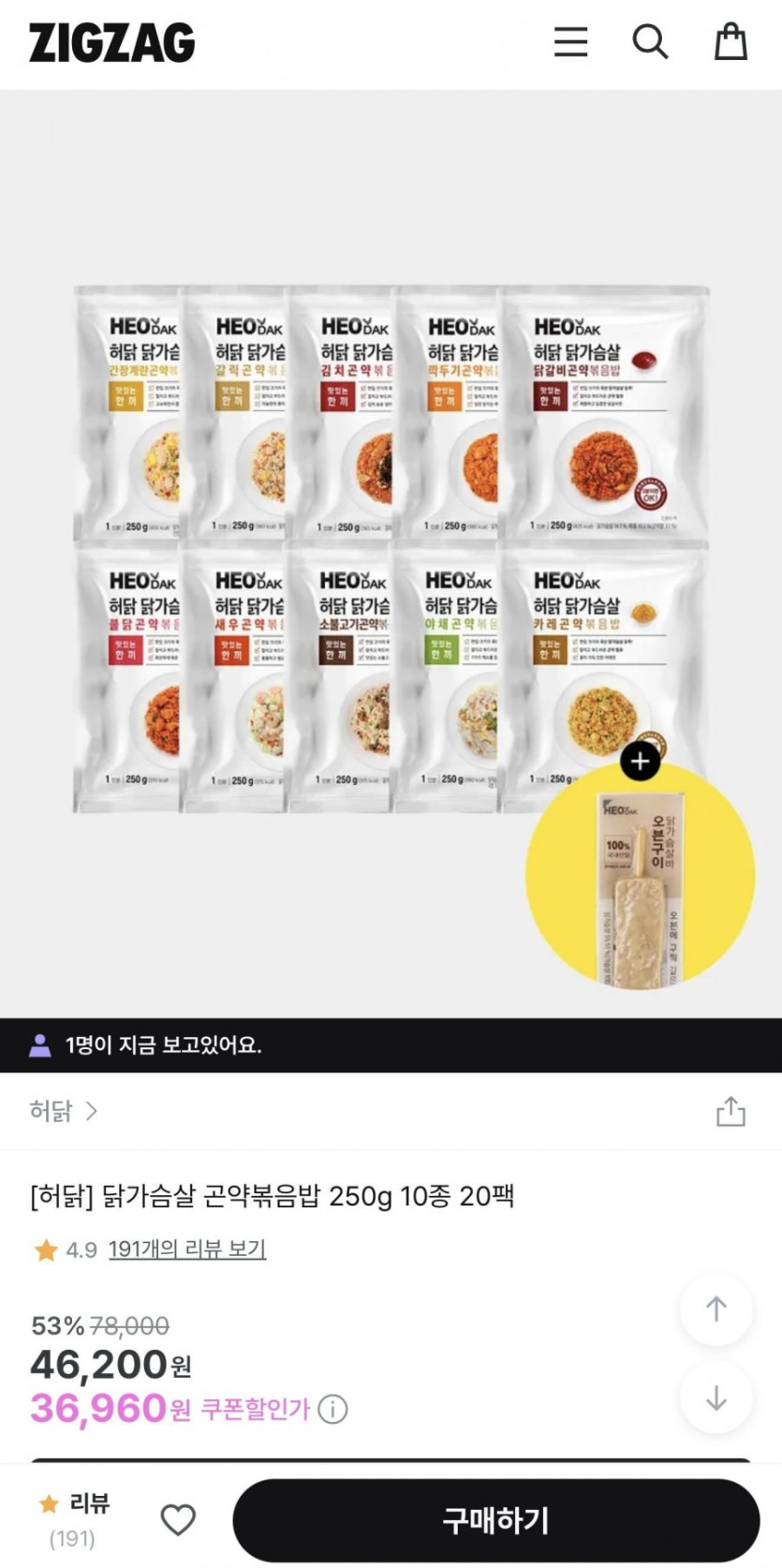
Task: Open the hamburger menu
Action: click(x=570, y=42)
